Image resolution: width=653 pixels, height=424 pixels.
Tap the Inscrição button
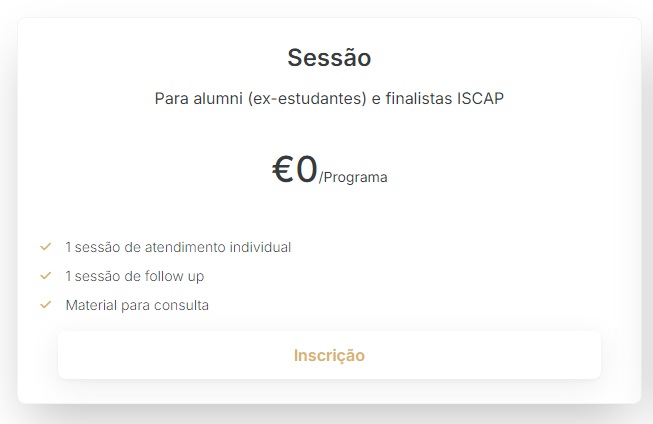tap(329, 355)
